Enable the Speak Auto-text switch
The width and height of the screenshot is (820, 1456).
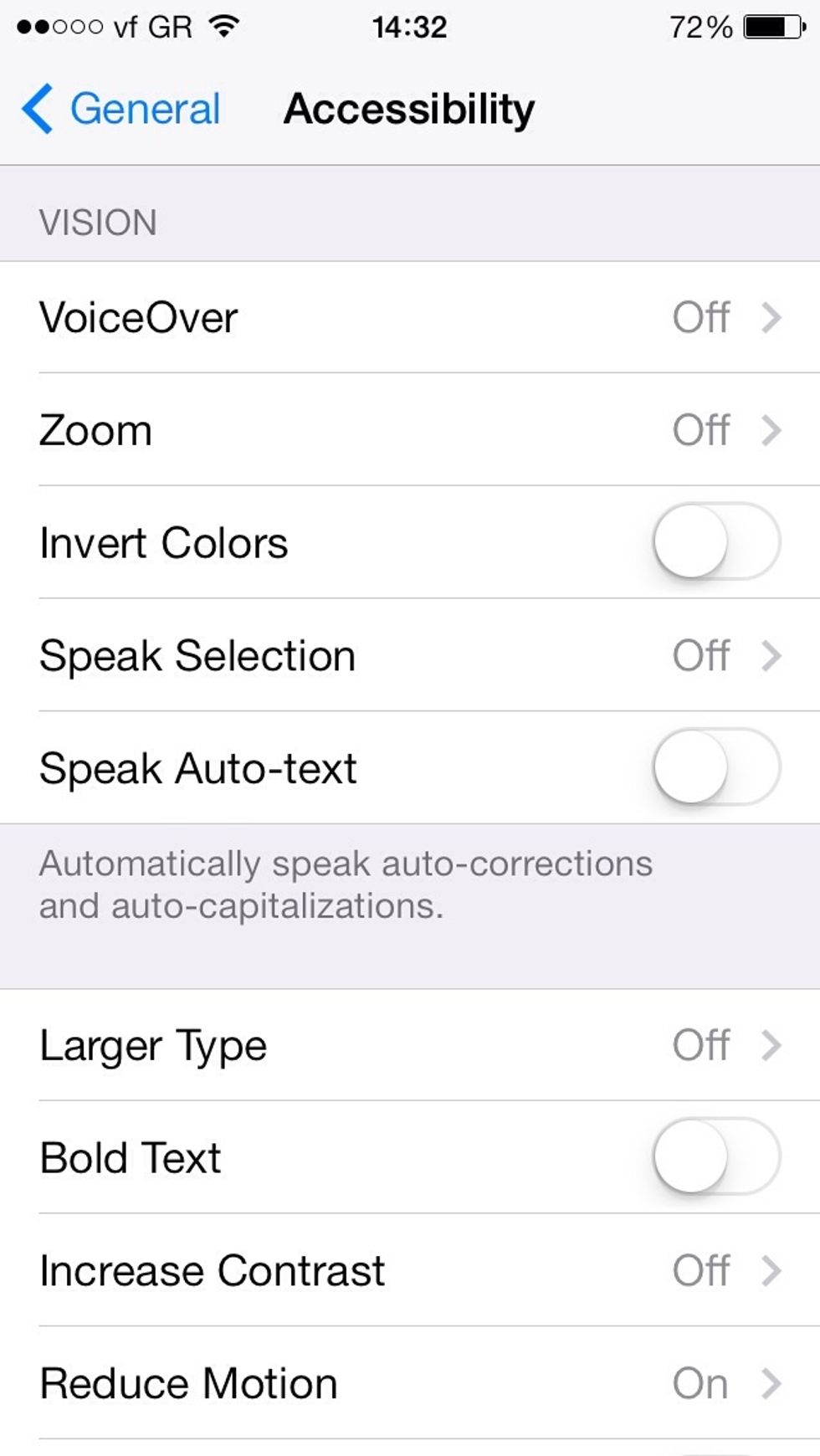pos(716,767)
